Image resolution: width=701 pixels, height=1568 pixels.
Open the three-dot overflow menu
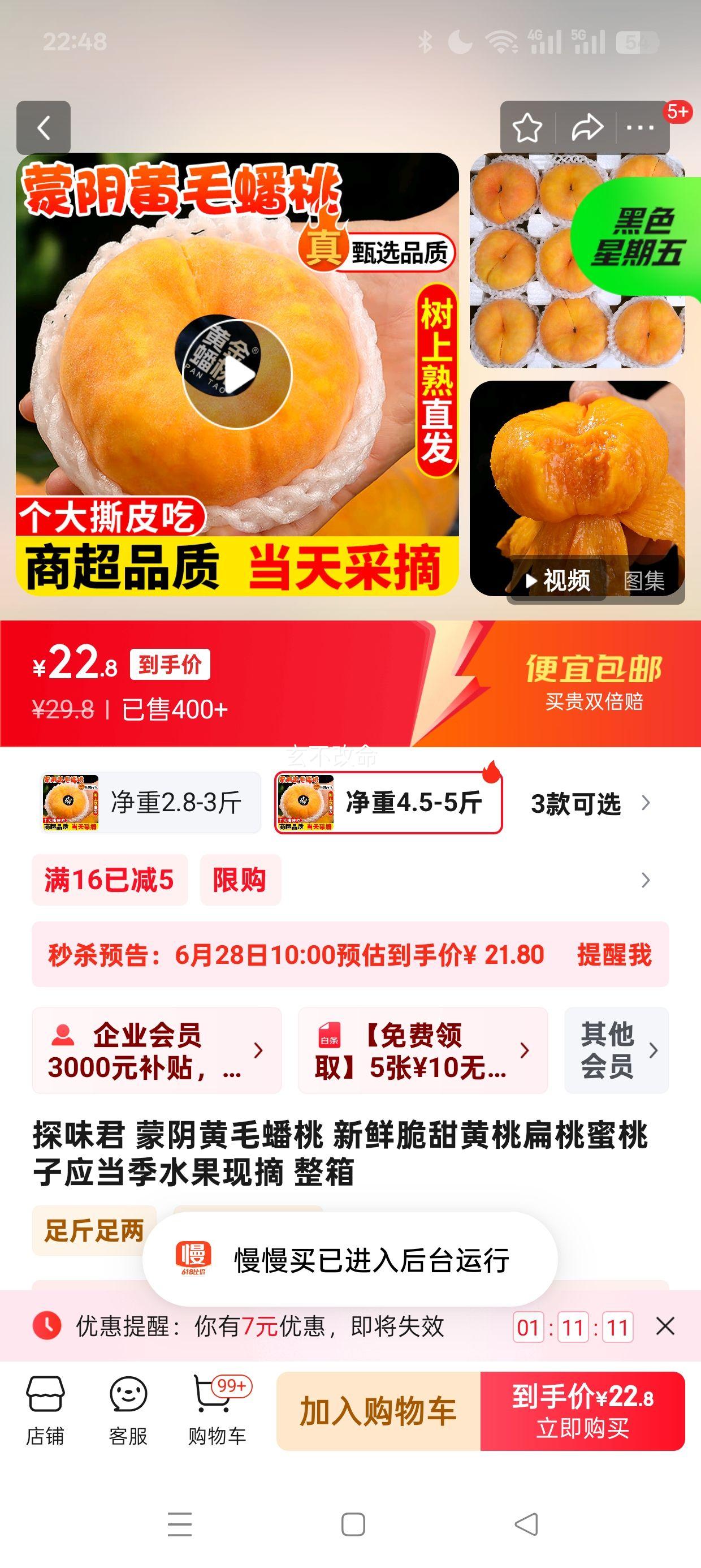click(x=640, y=128)
